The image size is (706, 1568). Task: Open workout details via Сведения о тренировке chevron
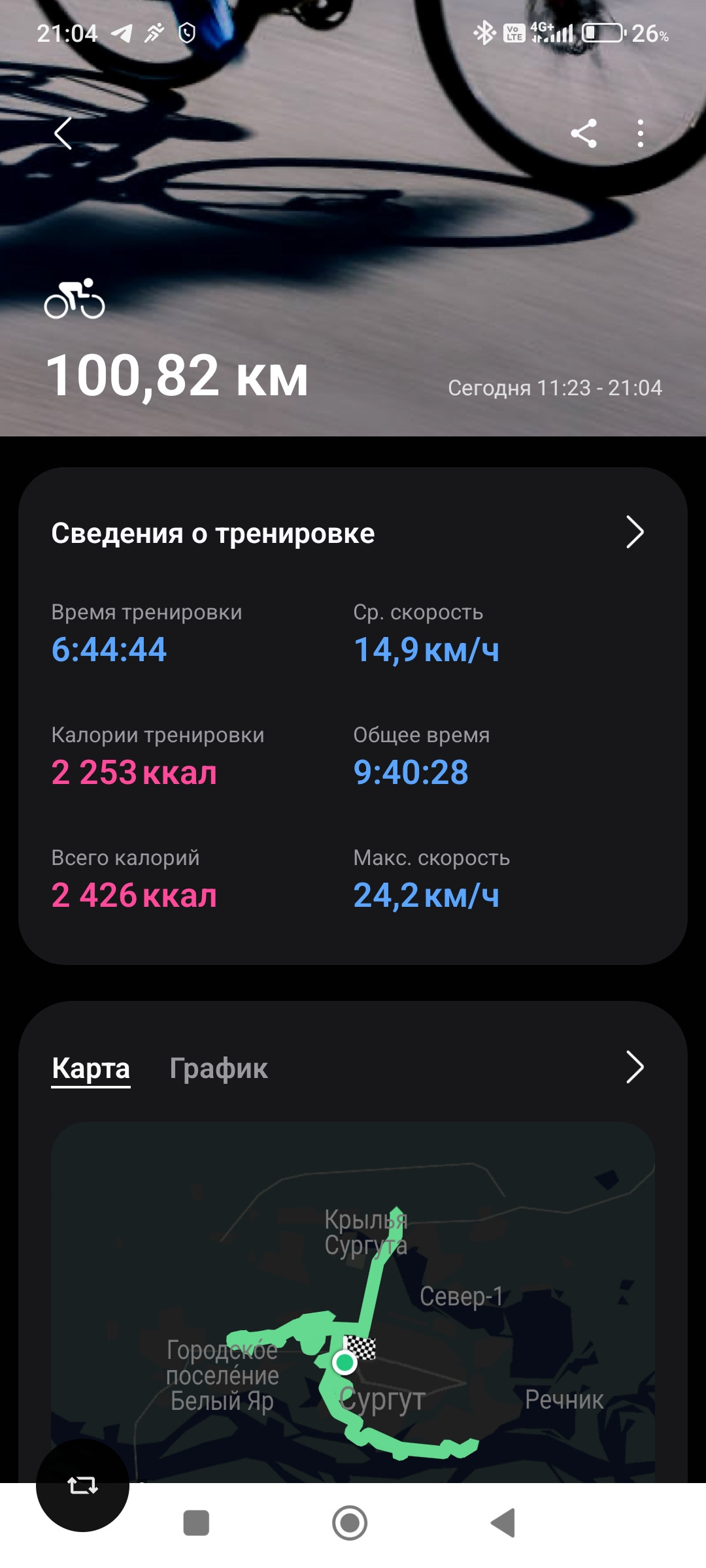635,532
